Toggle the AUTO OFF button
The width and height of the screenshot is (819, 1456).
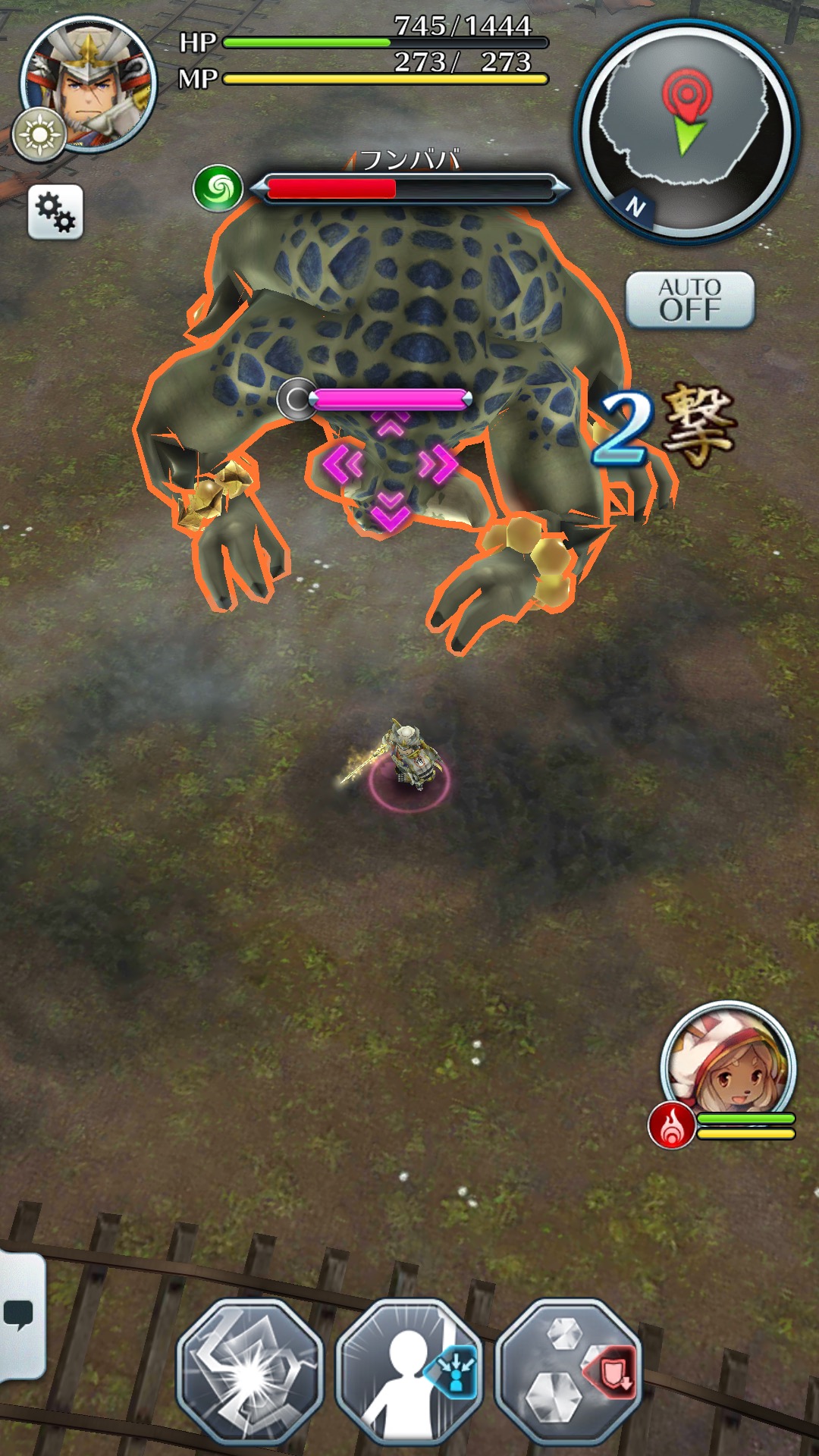tap(689, 300)
